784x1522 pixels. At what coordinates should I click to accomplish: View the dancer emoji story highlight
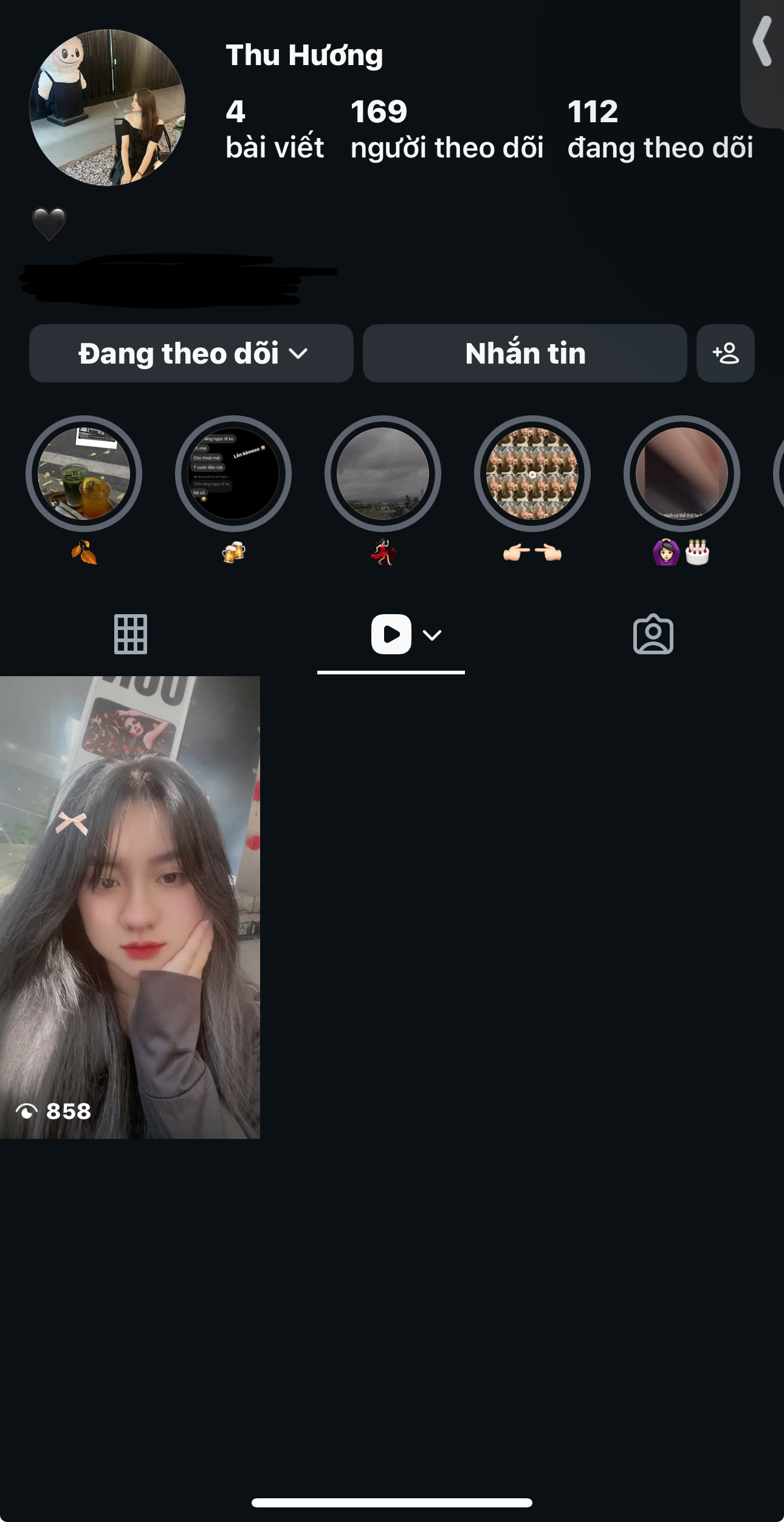[383, 474]
